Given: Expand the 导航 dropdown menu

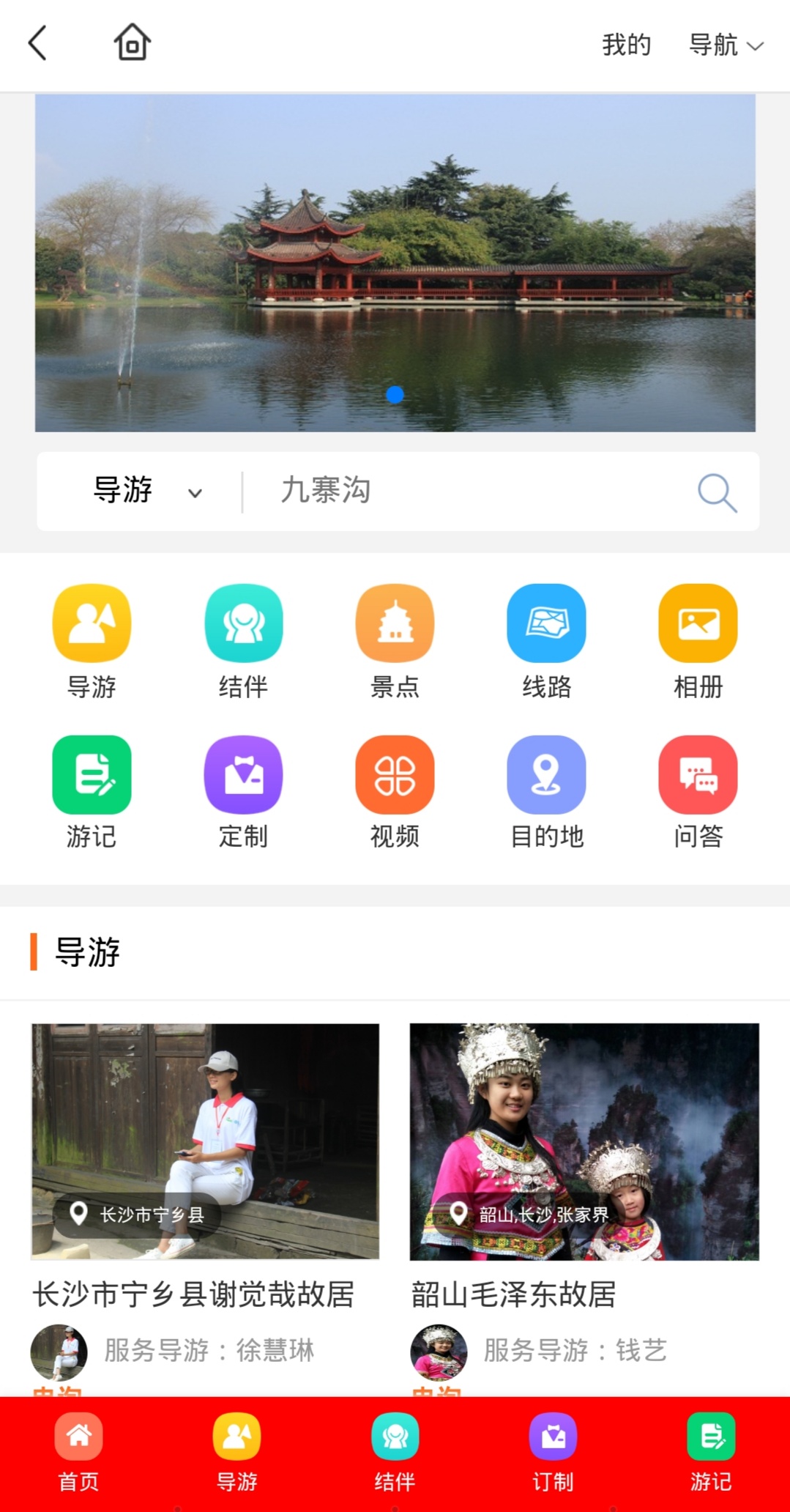Looking at the screenshot, I should pyautogui.click(x=726, y=45).
